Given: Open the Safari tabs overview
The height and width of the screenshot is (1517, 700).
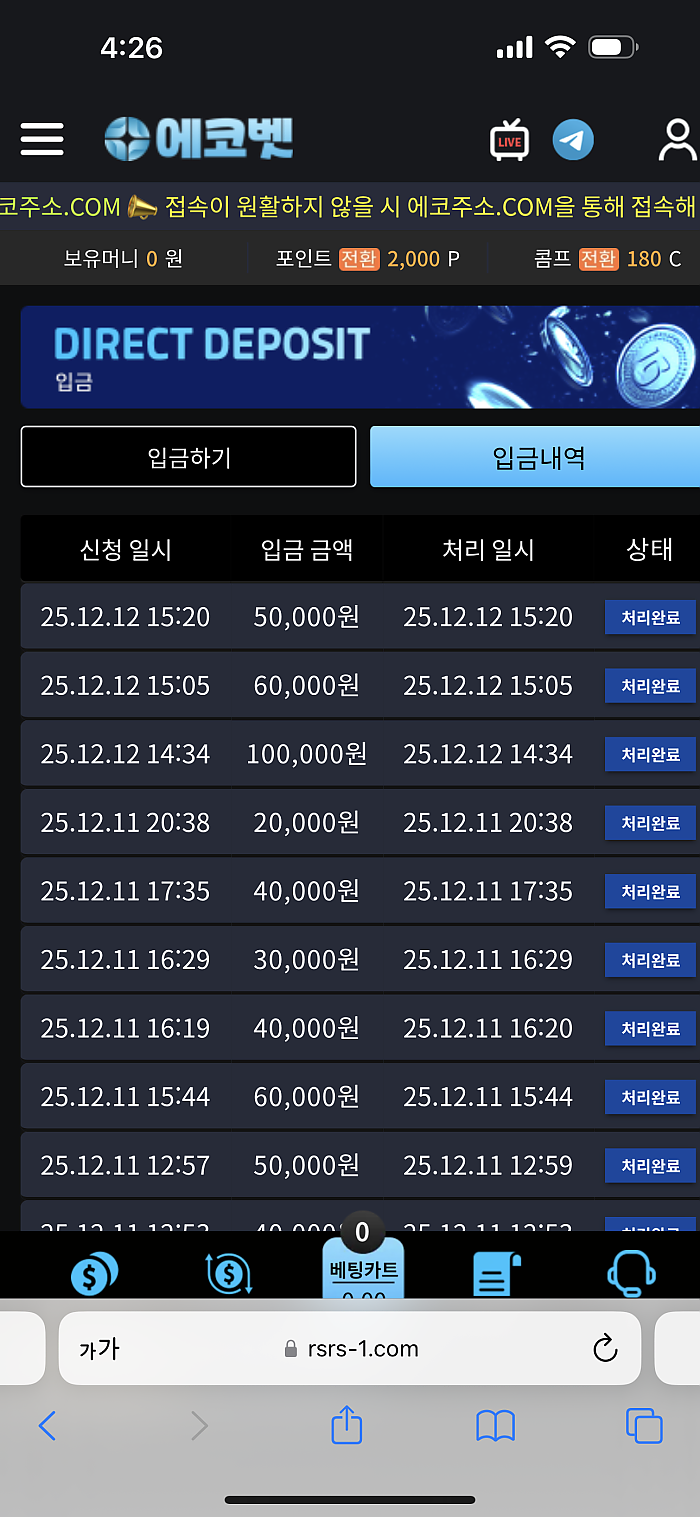Looking at the screenshot, I should pos(644,1426).
